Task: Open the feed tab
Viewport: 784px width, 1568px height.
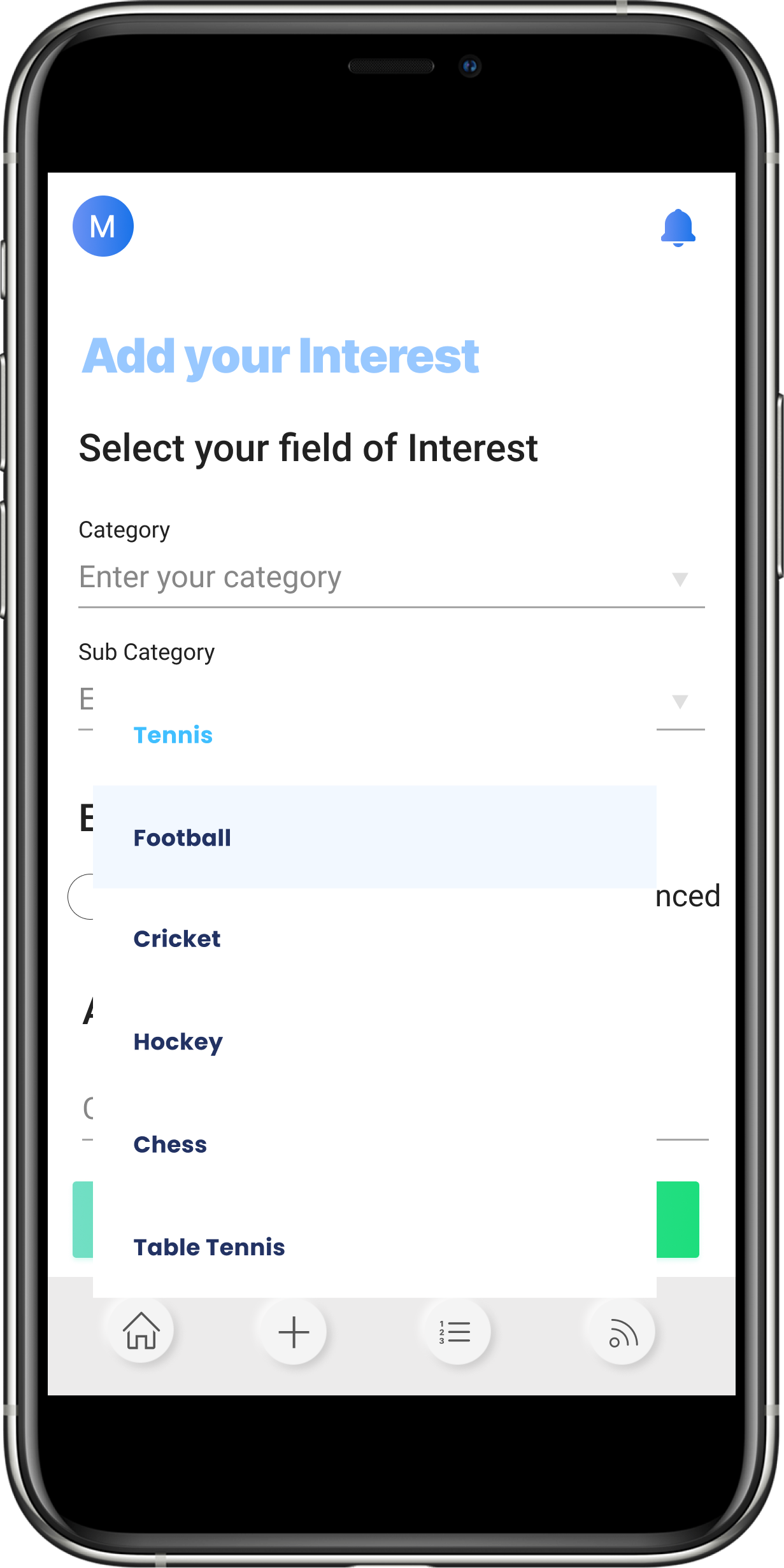Action: pyautogui.click(x=623, y=1332)
